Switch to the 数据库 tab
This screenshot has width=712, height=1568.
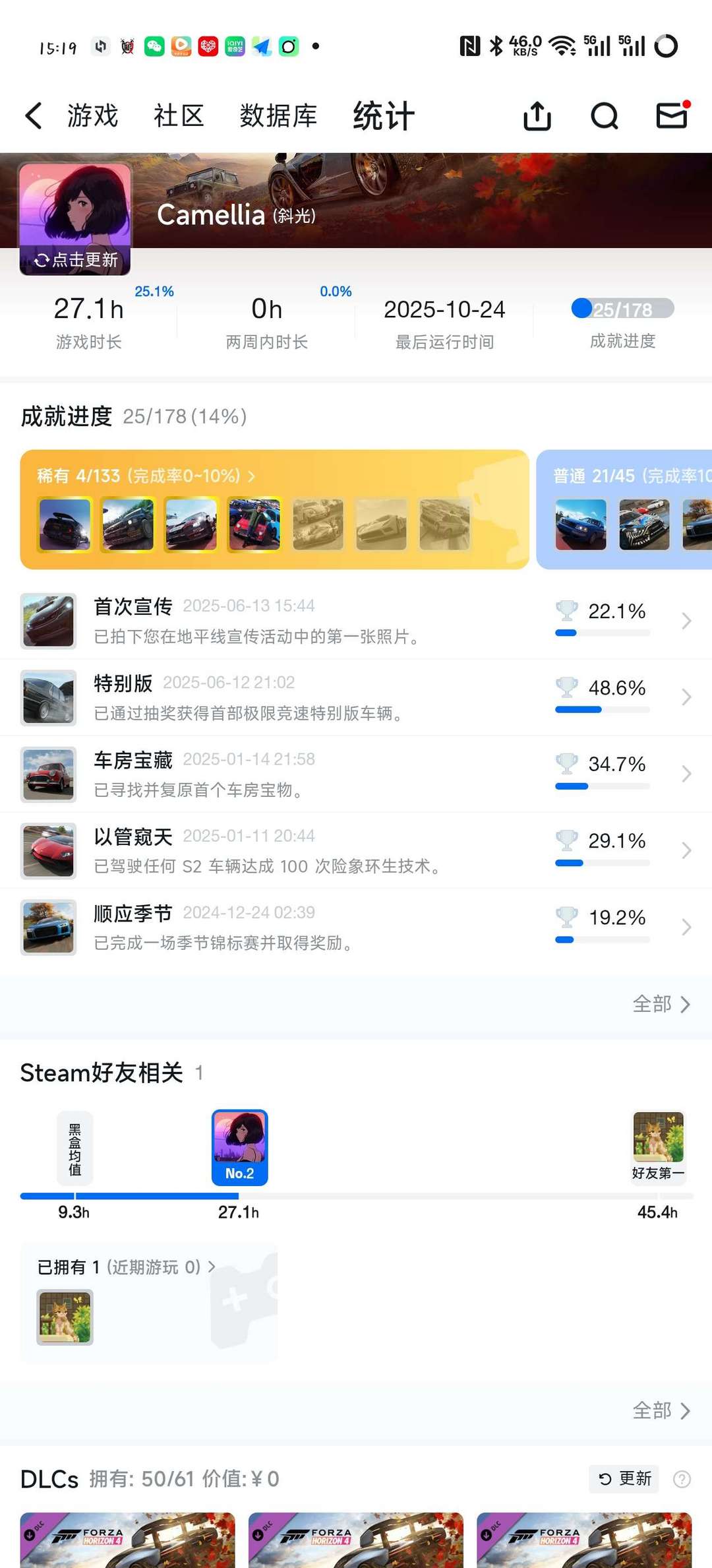tap(278, 116)
